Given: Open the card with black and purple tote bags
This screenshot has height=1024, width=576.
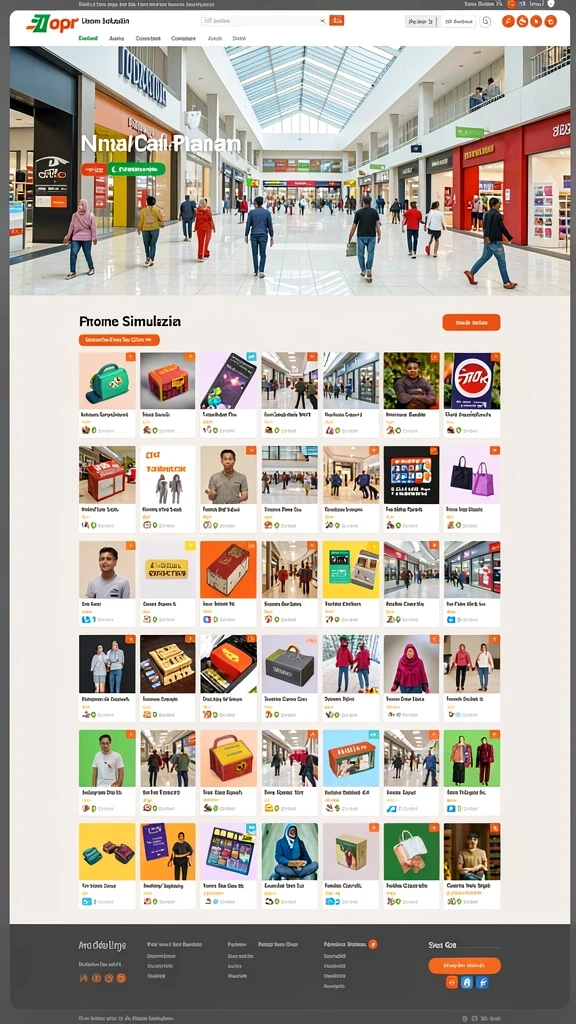Looking at the screenshot, I should click(472, 488).
